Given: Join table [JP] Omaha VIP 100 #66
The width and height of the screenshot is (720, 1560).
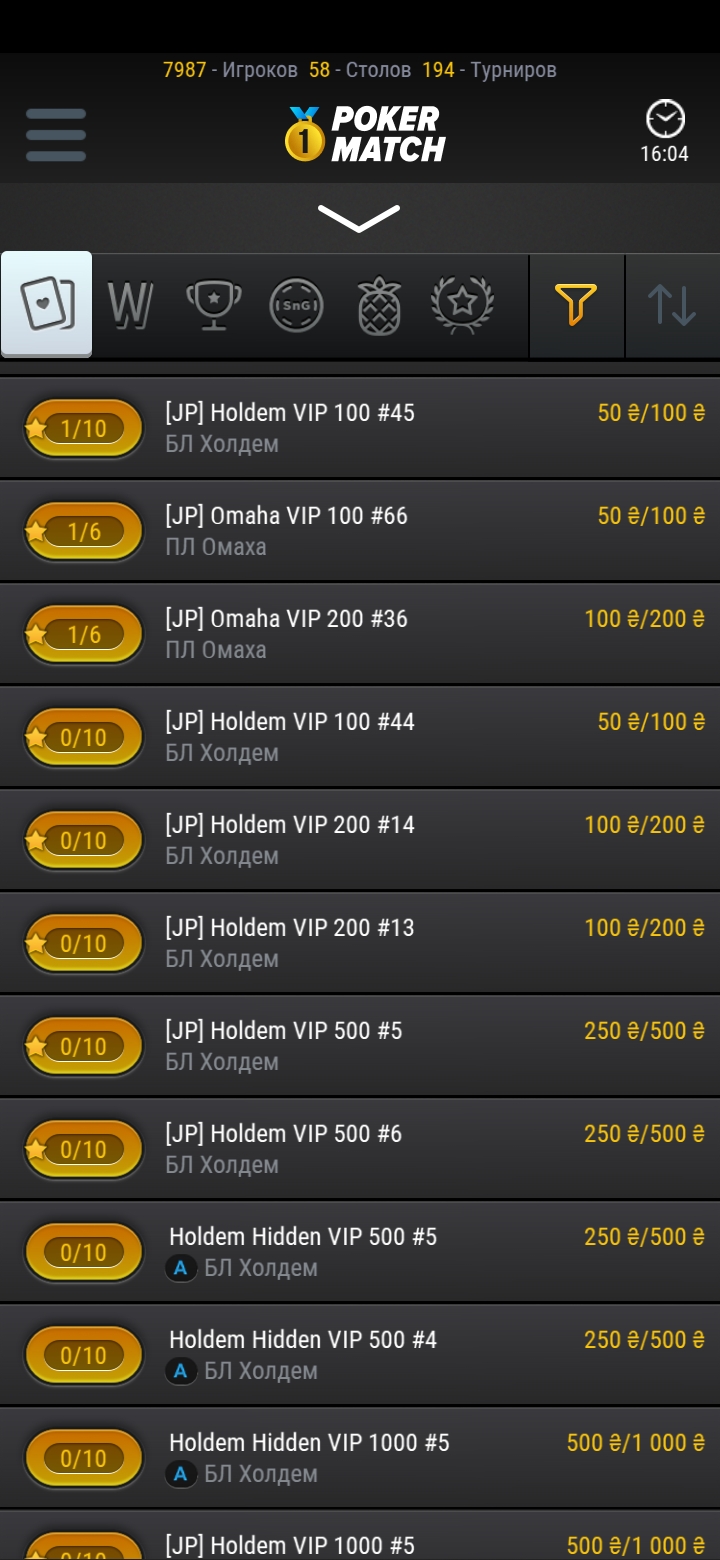Looking at the screenshot, I should (360, 531).
